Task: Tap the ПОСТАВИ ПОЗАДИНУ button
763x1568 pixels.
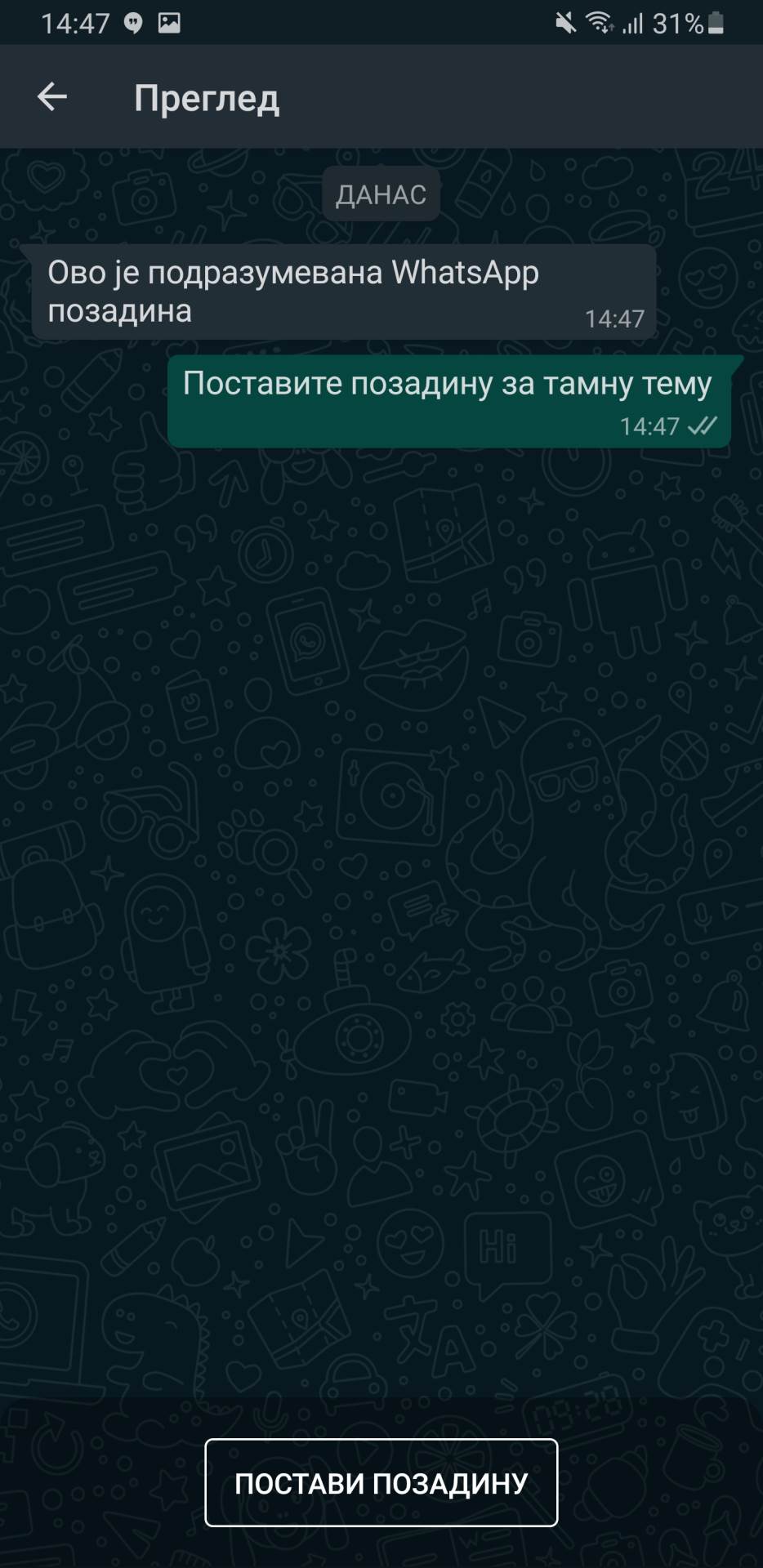Action: pos(381,1482)
